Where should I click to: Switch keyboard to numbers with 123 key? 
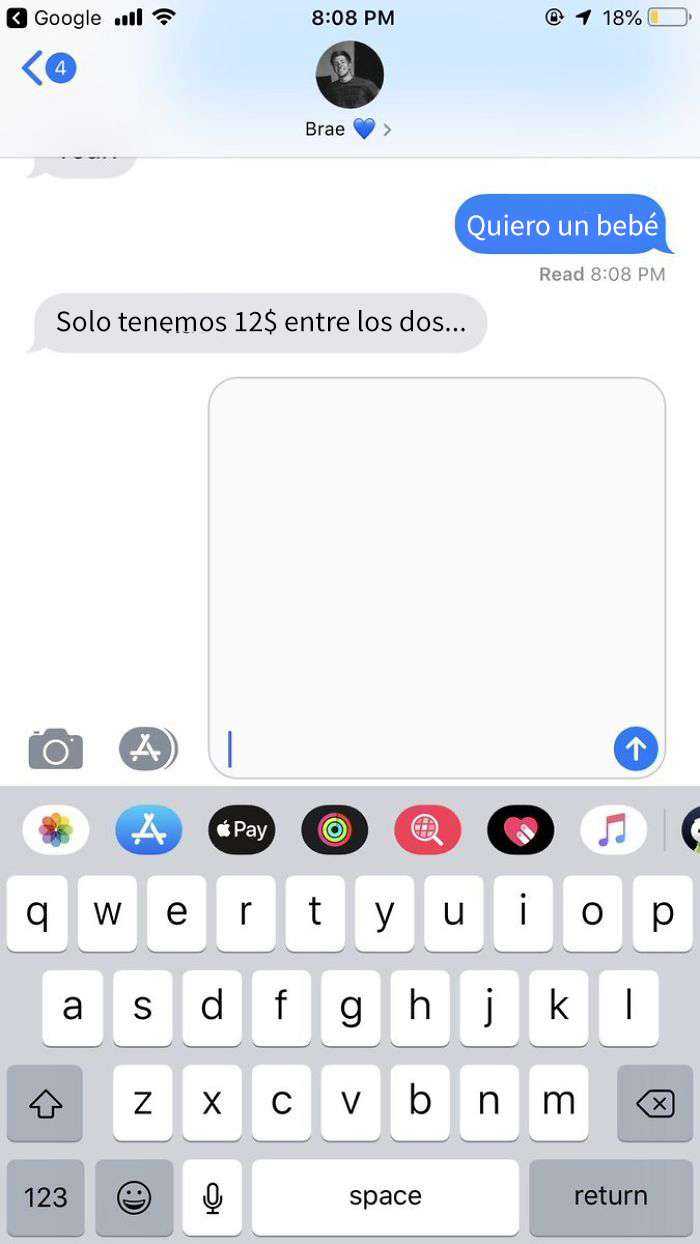(x=45, y=1197)
